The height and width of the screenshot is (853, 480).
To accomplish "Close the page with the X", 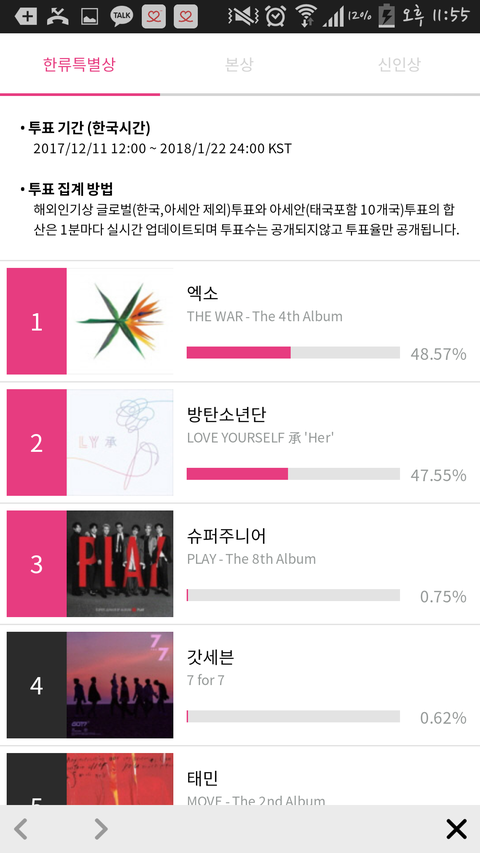I will [456, 829].
